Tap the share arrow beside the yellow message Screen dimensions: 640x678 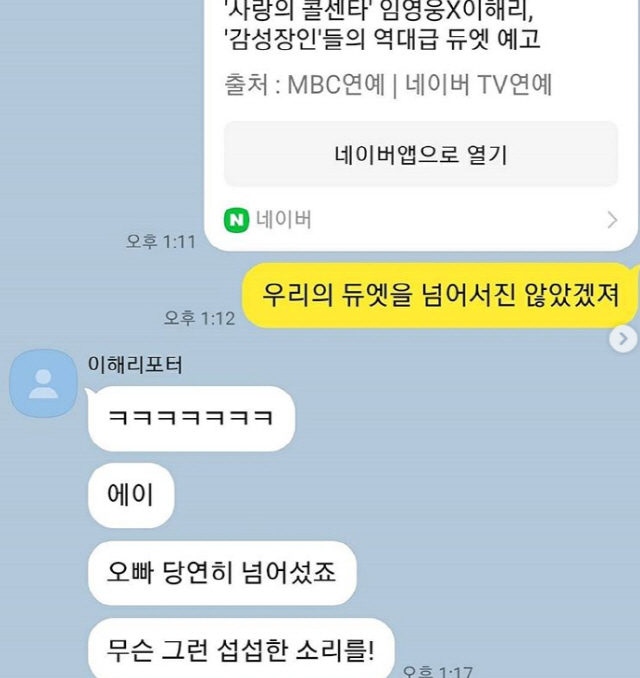click(623, 339)
